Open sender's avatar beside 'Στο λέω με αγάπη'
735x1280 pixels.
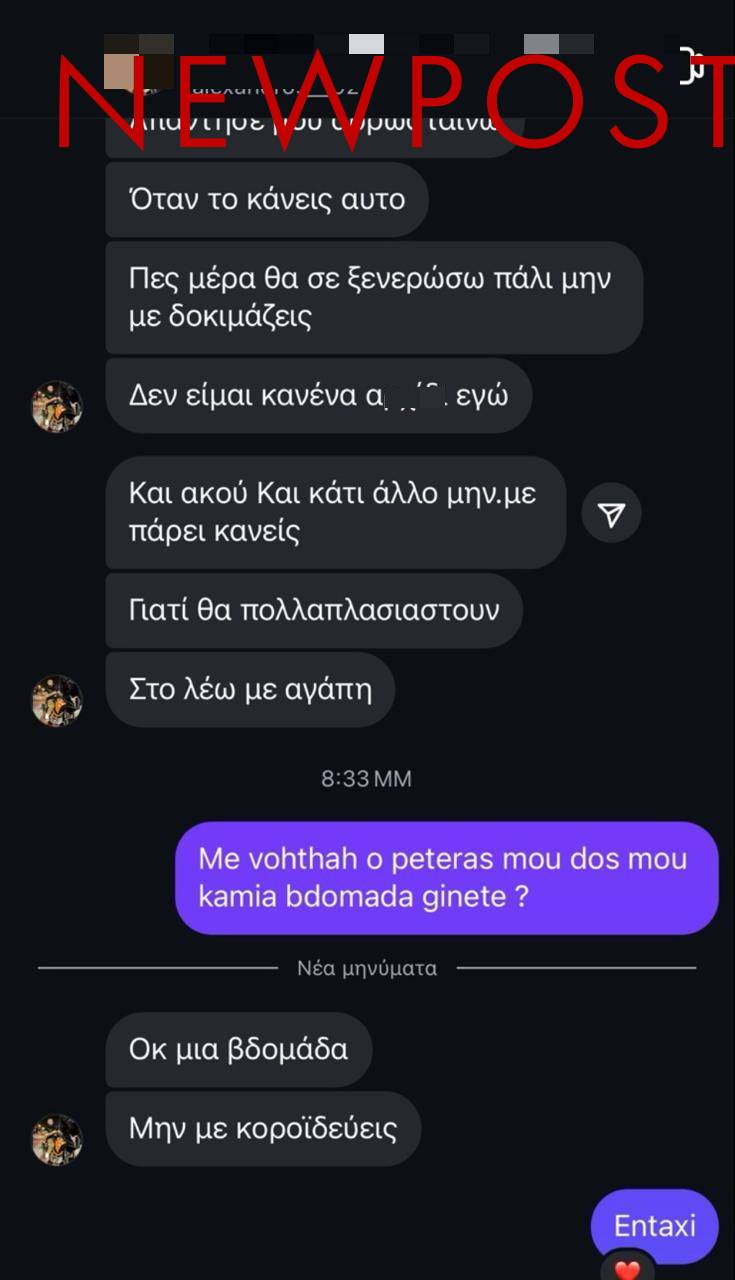[x=56, y=700]
